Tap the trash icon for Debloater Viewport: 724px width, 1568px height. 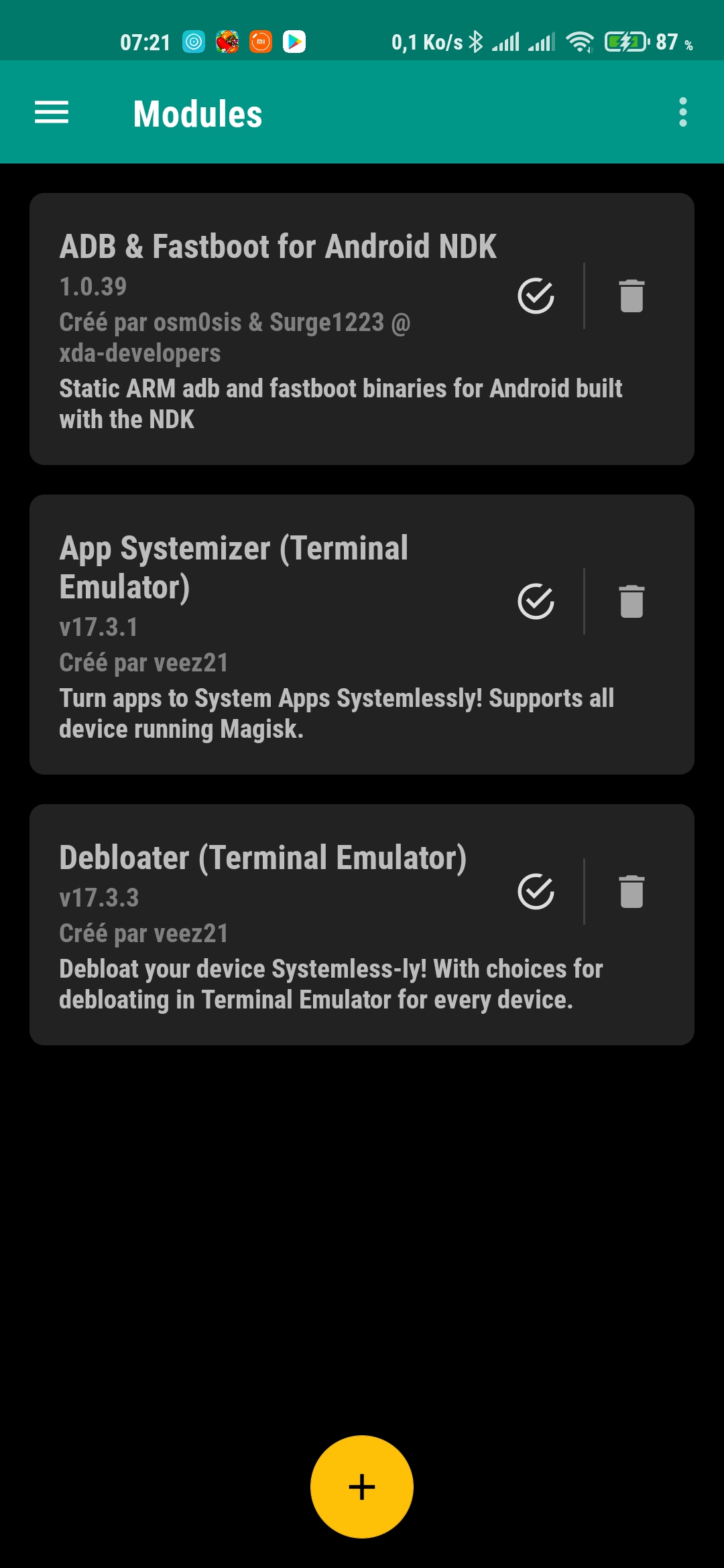click(631, 891)
